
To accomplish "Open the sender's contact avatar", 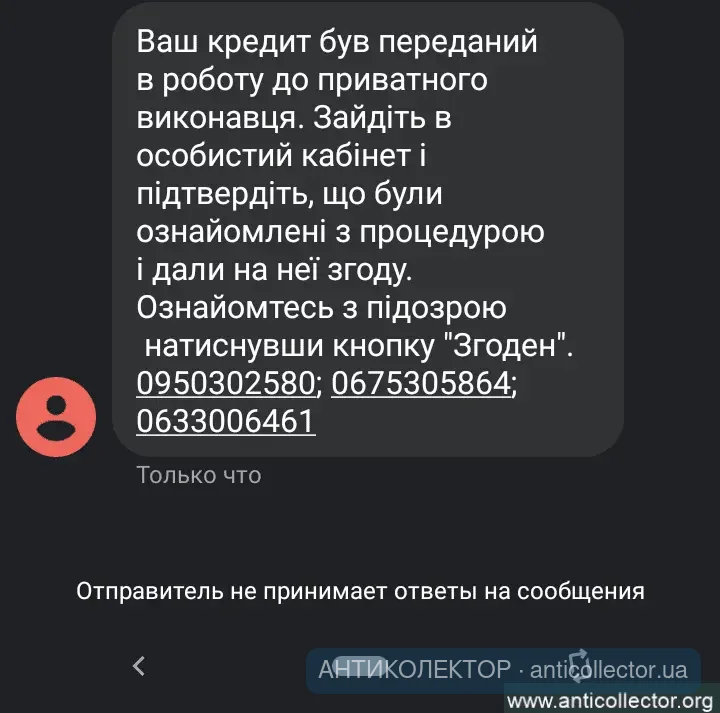I will [x=57, y=419].
